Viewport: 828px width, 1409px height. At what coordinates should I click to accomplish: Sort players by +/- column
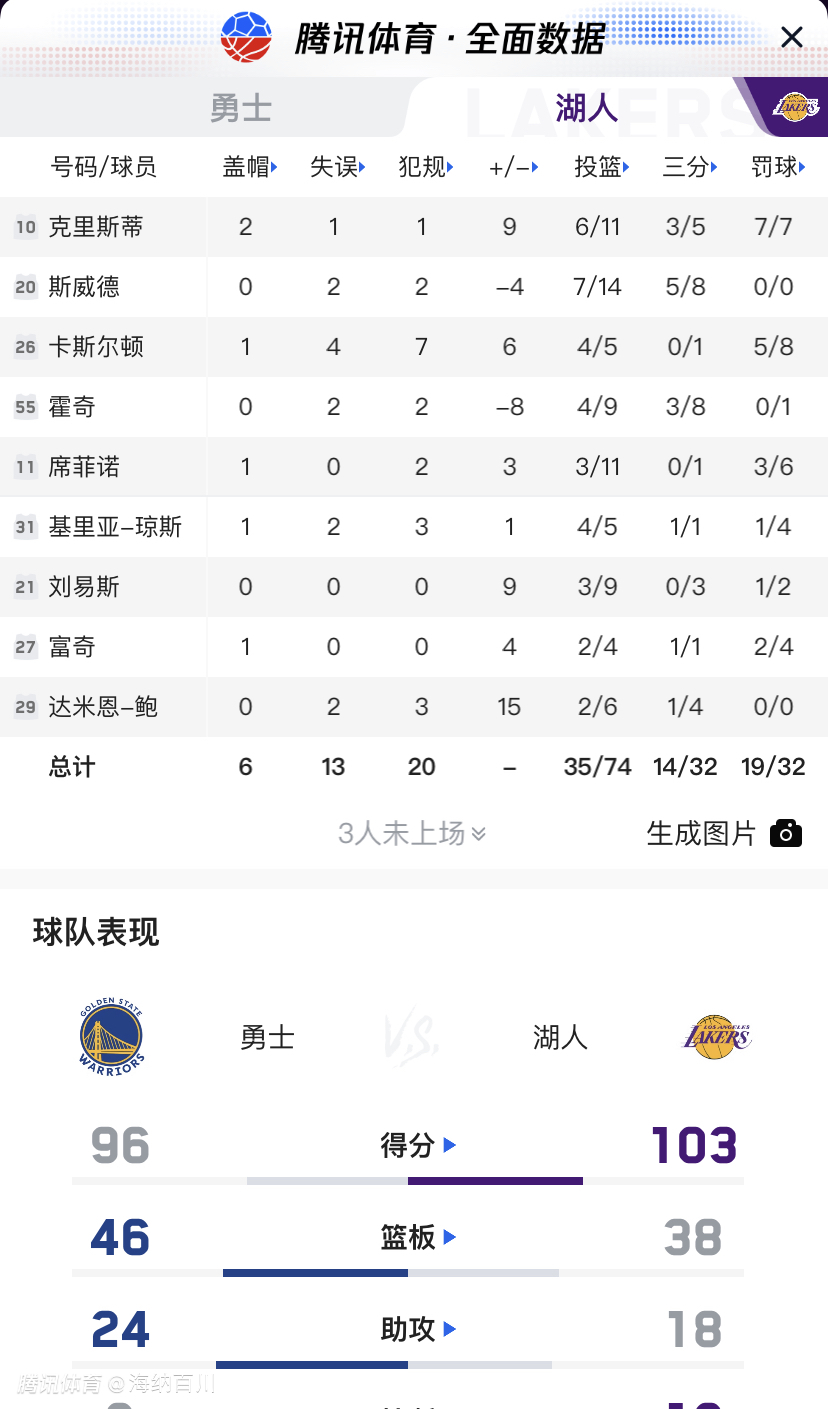513,167
